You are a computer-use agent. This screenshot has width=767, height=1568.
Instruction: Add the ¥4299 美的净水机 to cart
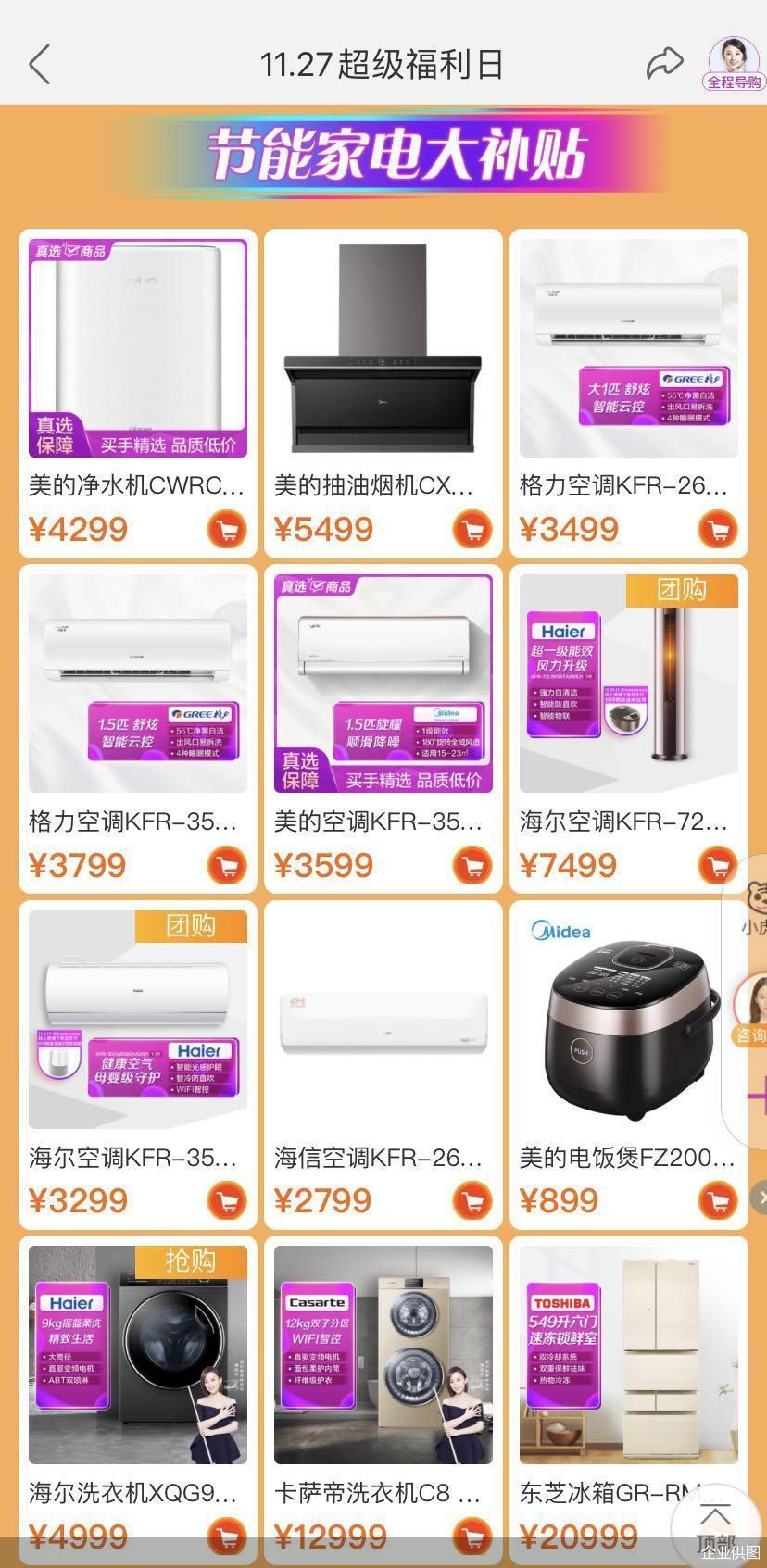(227, 530)
